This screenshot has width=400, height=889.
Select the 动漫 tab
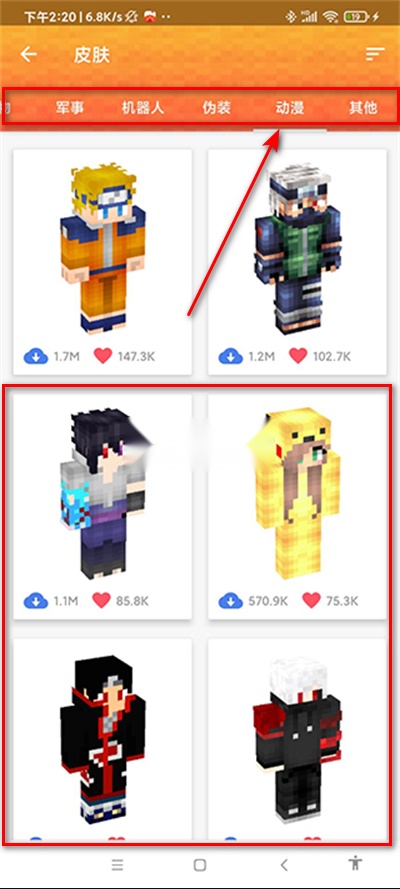pos(290,107)
